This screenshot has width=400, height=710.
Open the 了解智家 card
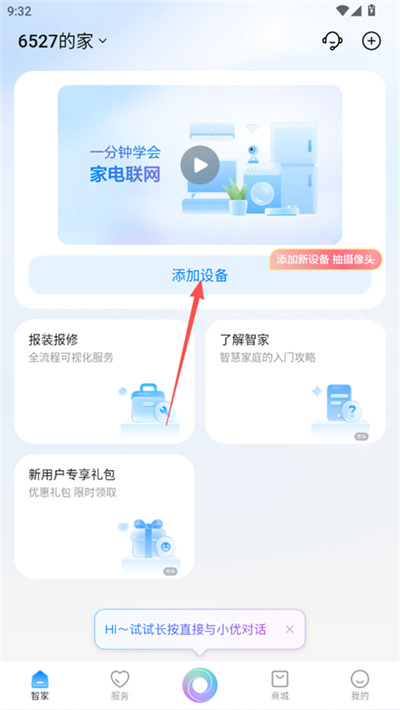tap(295, 381)
